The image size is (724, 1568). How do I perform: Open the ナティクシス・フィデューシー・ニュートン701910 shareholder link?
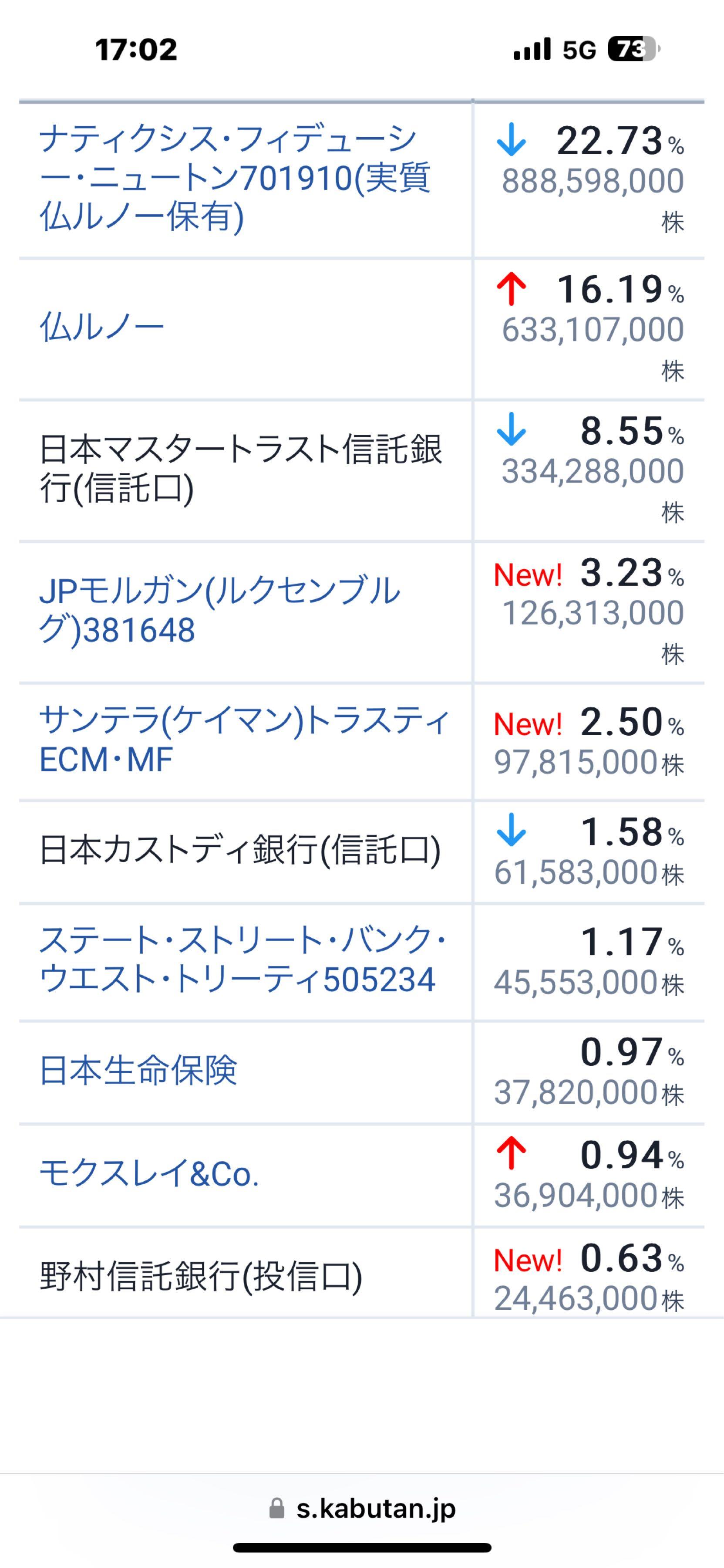click(x=234, y=178)
